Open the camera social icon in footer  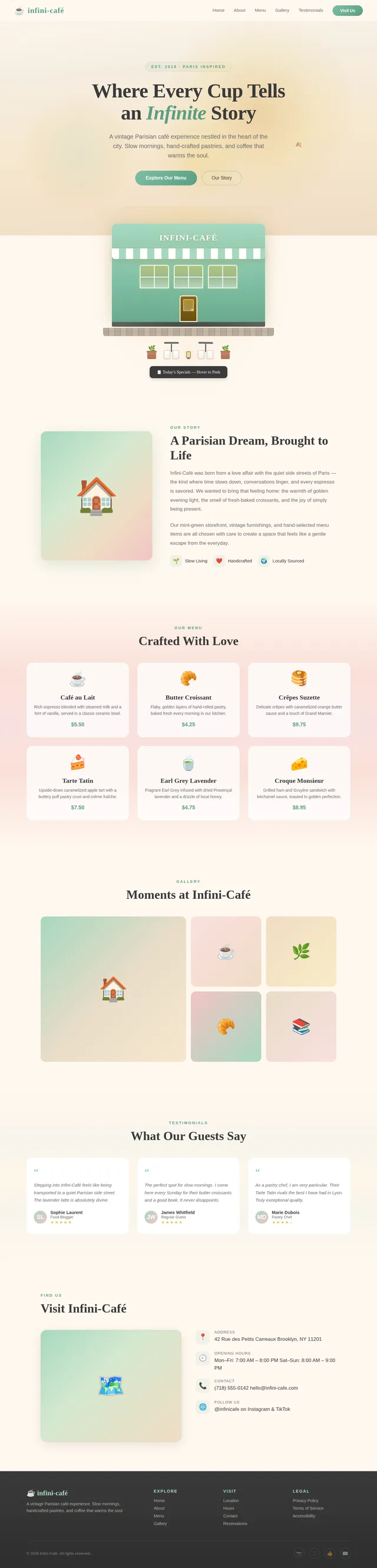299,1553
